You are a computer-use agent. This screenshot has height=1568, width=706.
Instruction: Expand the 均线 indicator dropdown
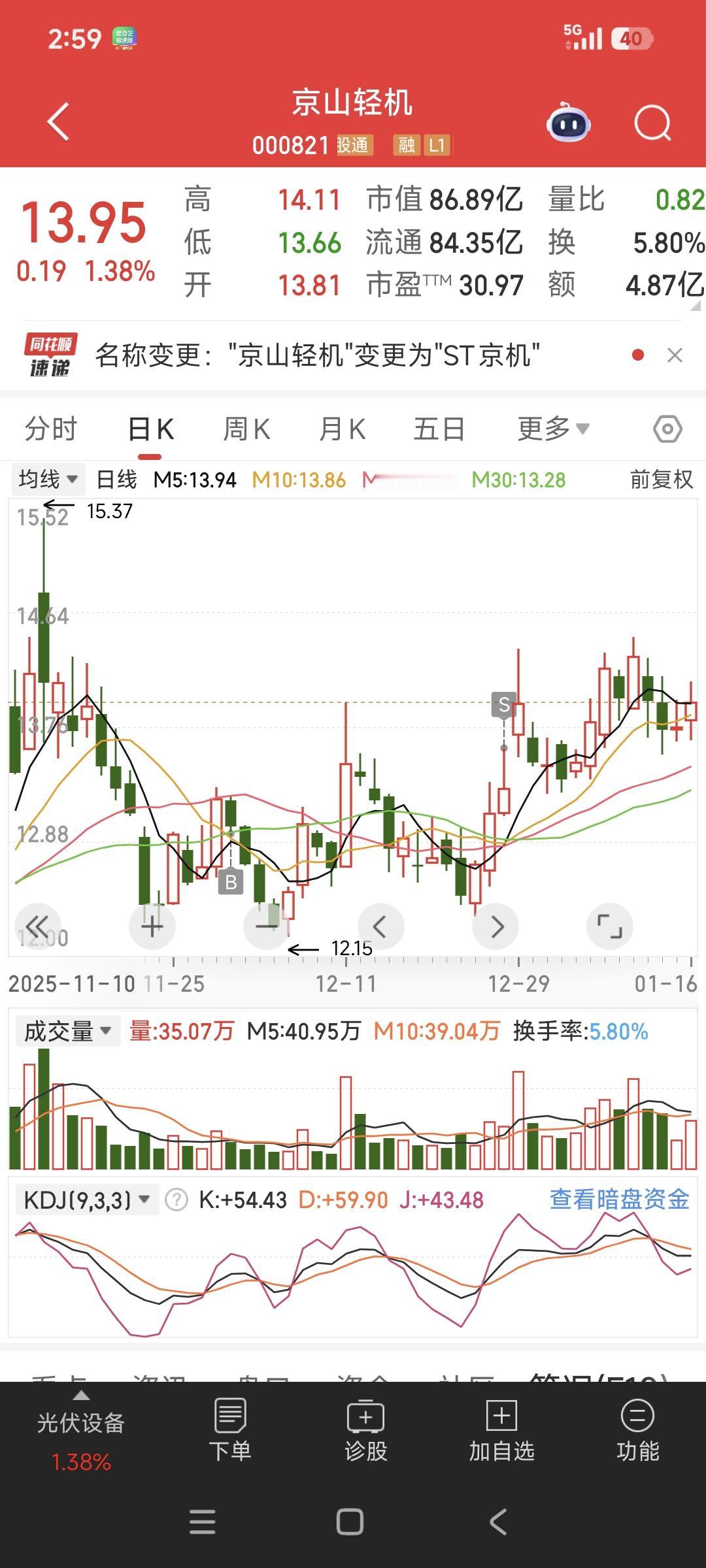pos(48,480)
